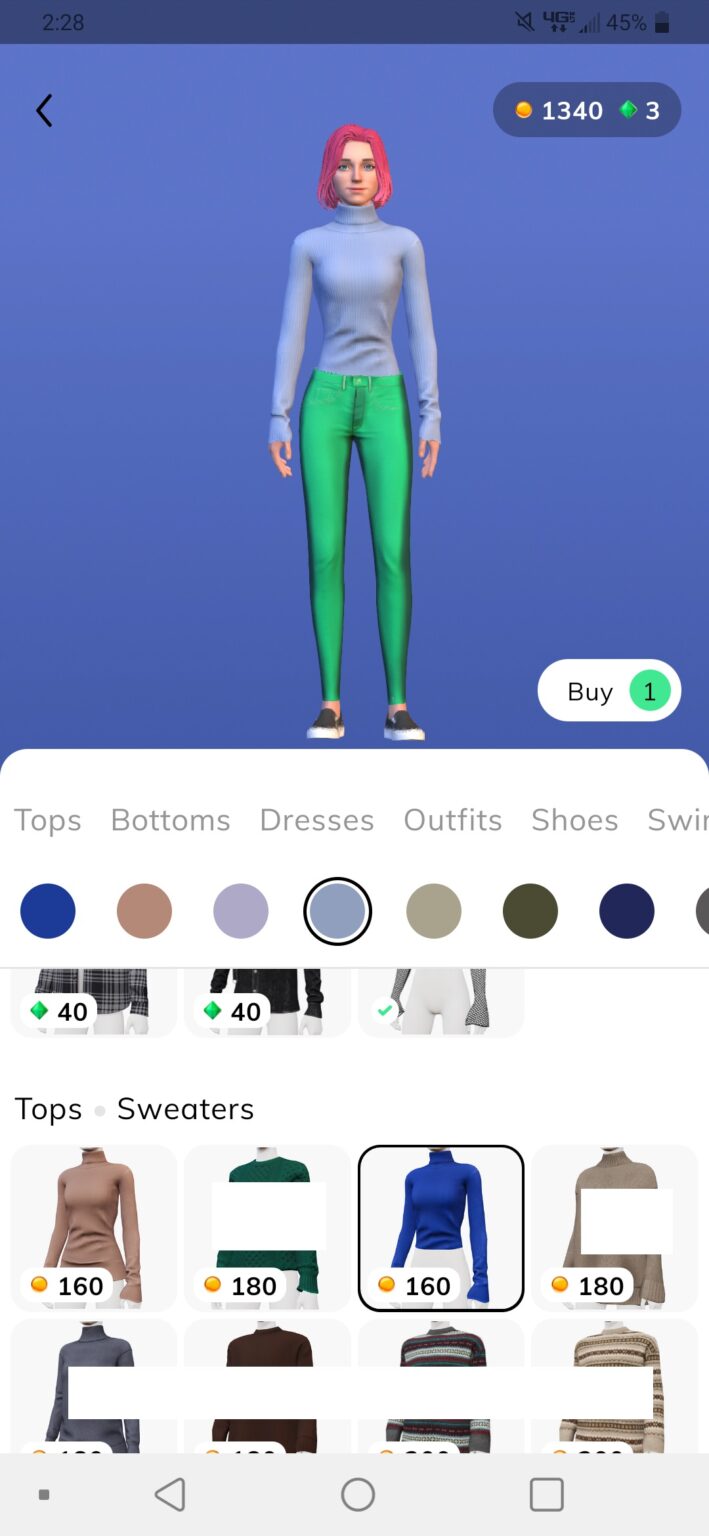
Task: Pick the dark navy color swatch
Action: 627,911
